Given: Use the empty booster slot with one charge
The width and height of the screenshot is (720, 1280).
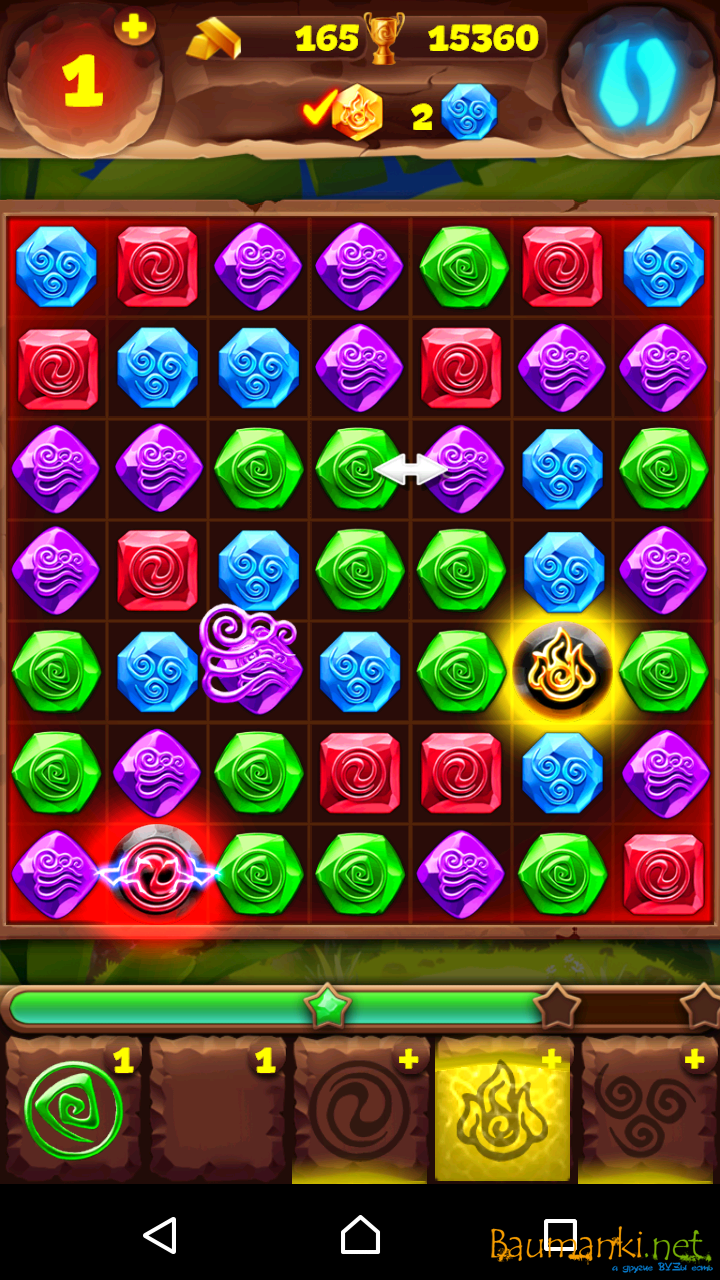Looking at the screenshot, I should (217, 1110).
